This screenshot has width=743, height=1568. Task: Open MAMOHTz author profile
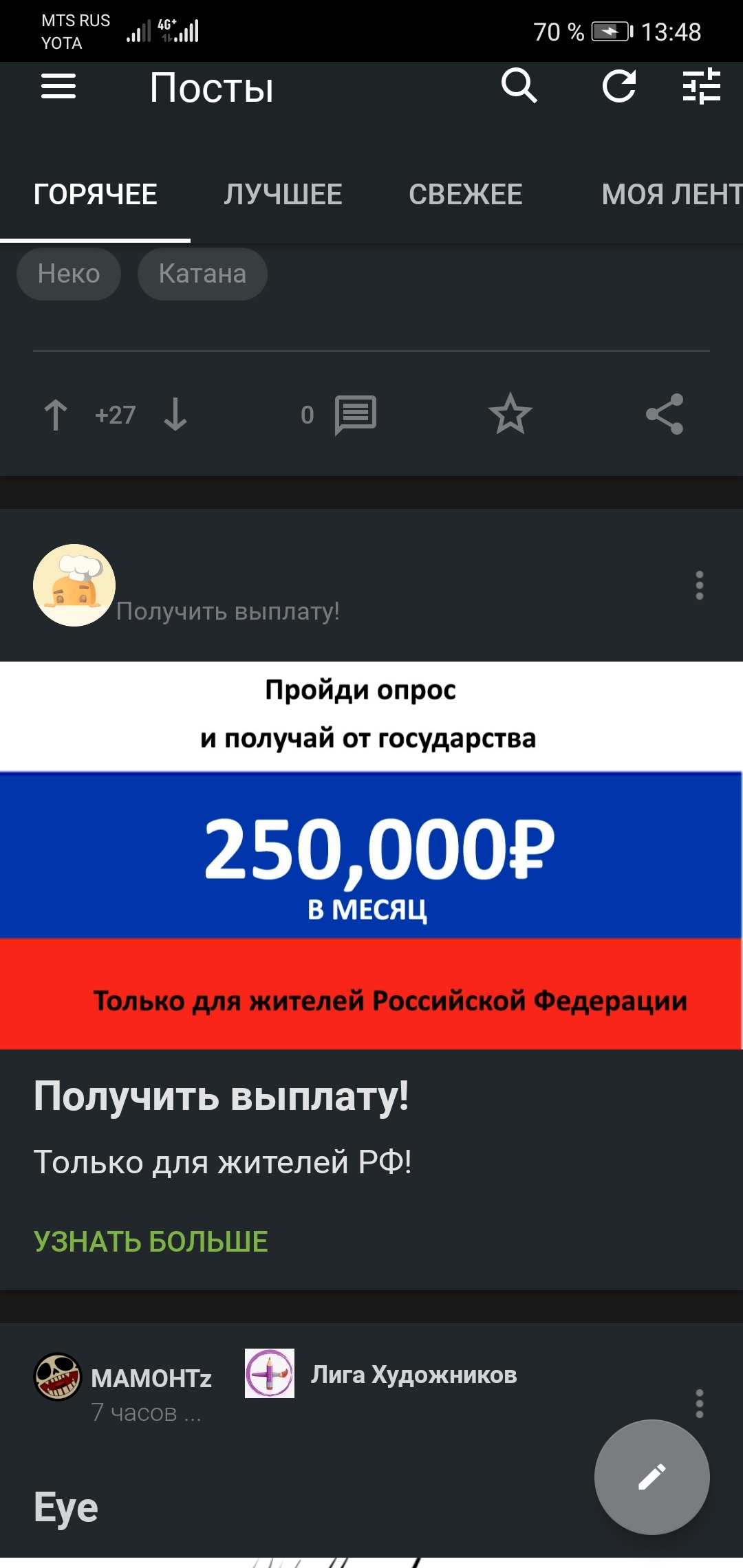[x=151, y=1378]
